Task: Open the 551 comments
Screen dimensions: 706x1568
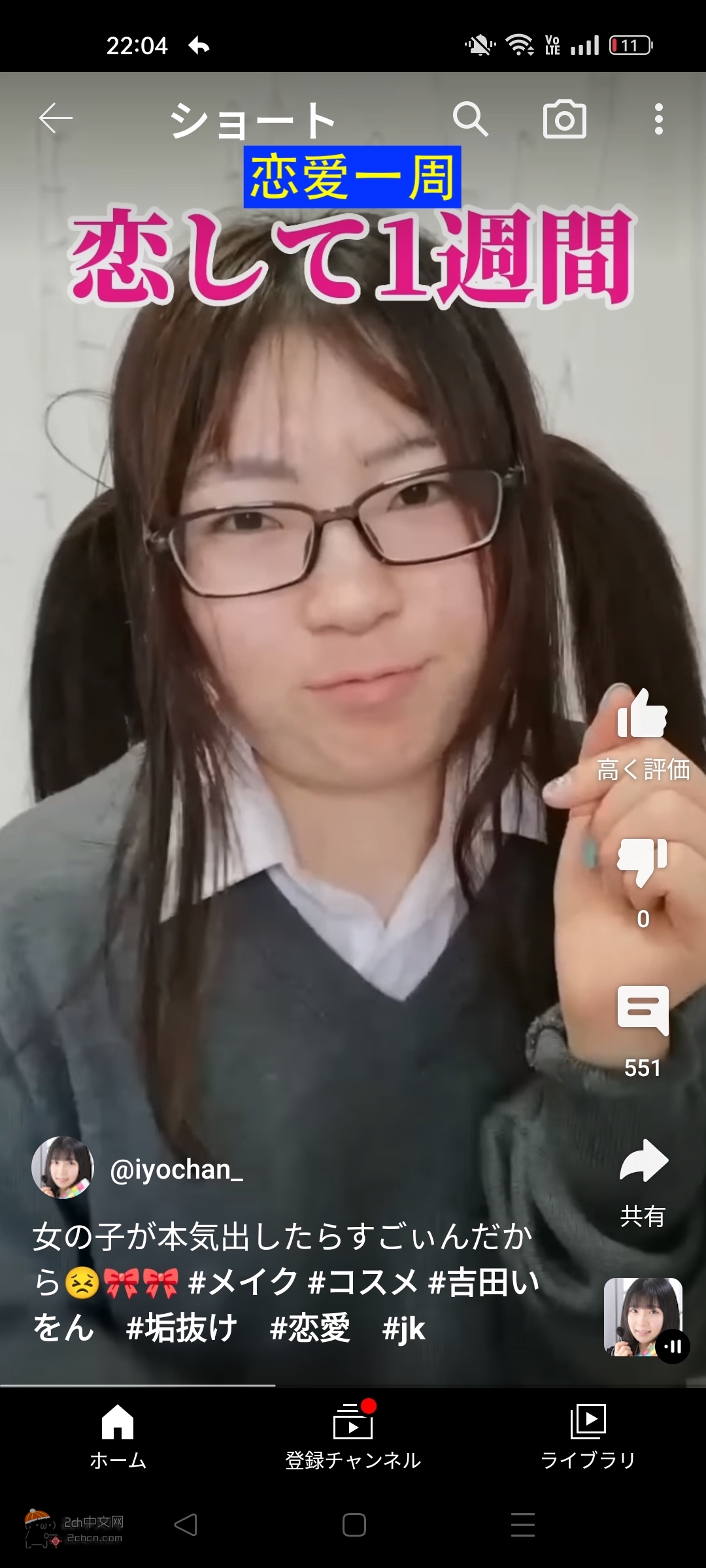Action: (x=643, y=1011)
